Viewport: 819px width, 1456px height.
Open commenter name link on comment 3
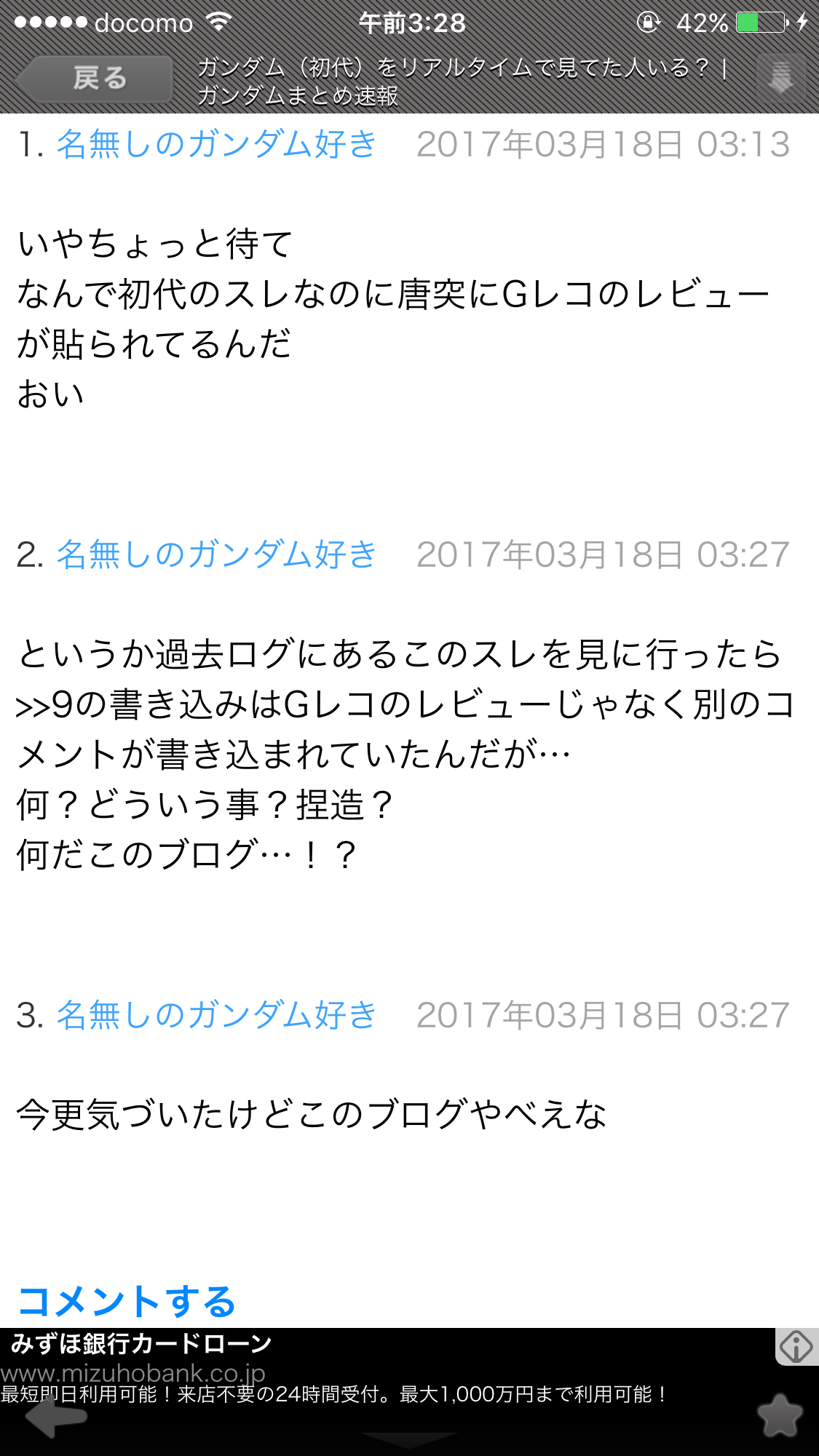click(216, 1014)
